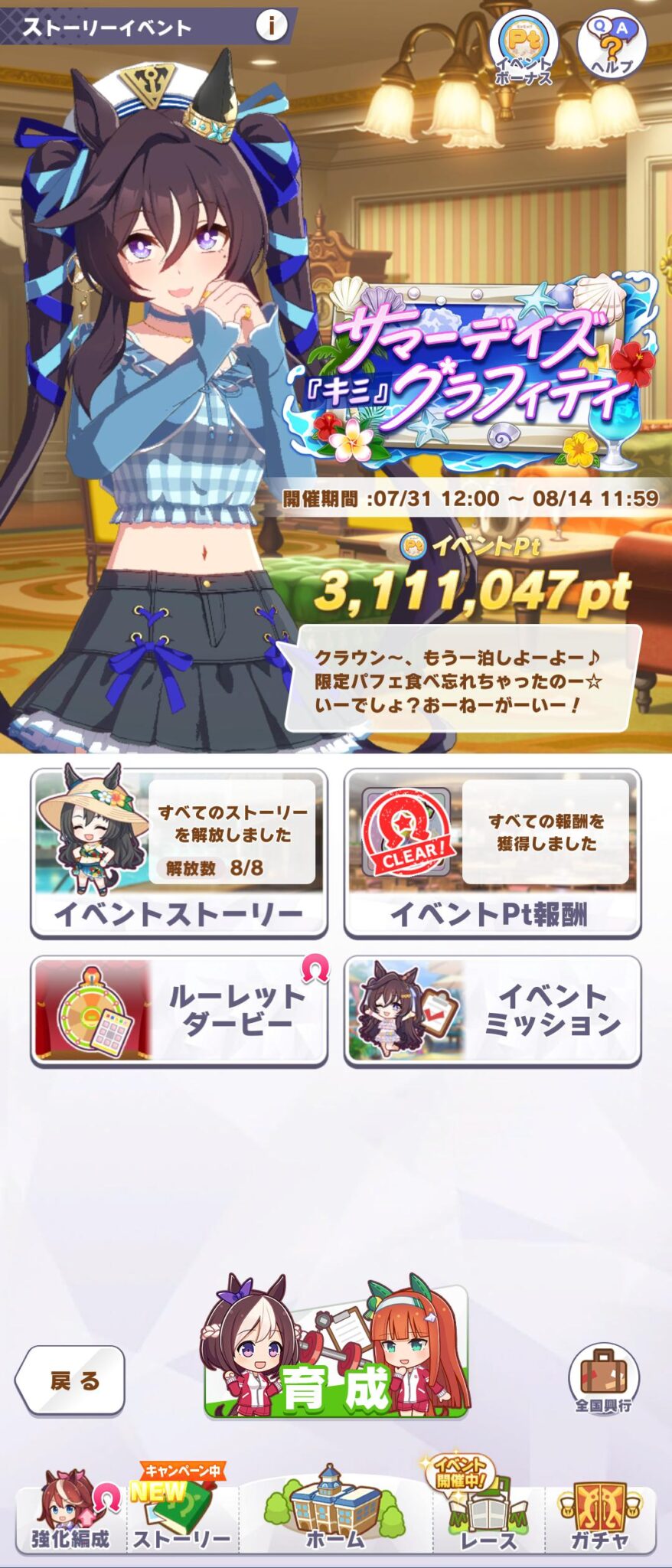Open the story event info icon
This screenshot has height=1568, width=672.
(x=270, y=25)
